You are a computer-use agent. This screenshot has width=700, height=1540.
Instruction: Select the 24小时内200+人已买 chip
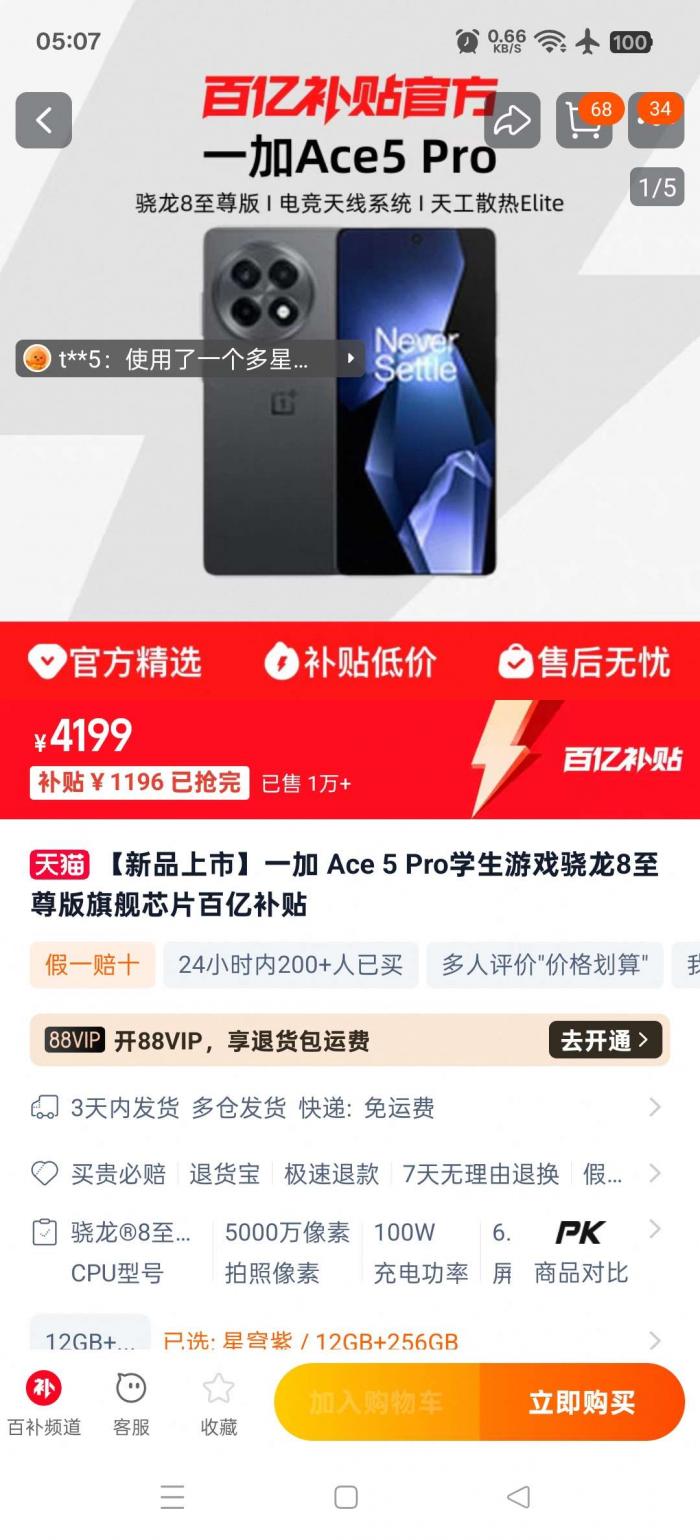point(290,965)
